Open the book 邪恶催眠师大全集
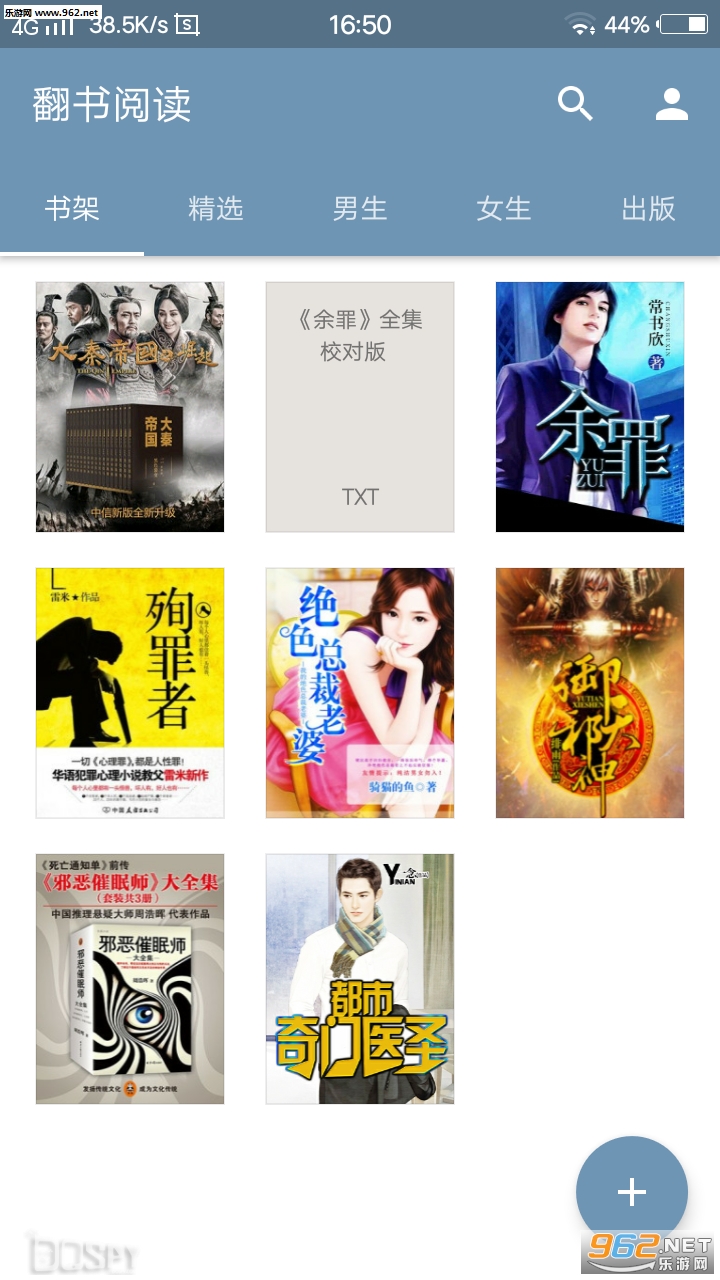Screen dimensions: 720x1280 click(x=130, y=979)
